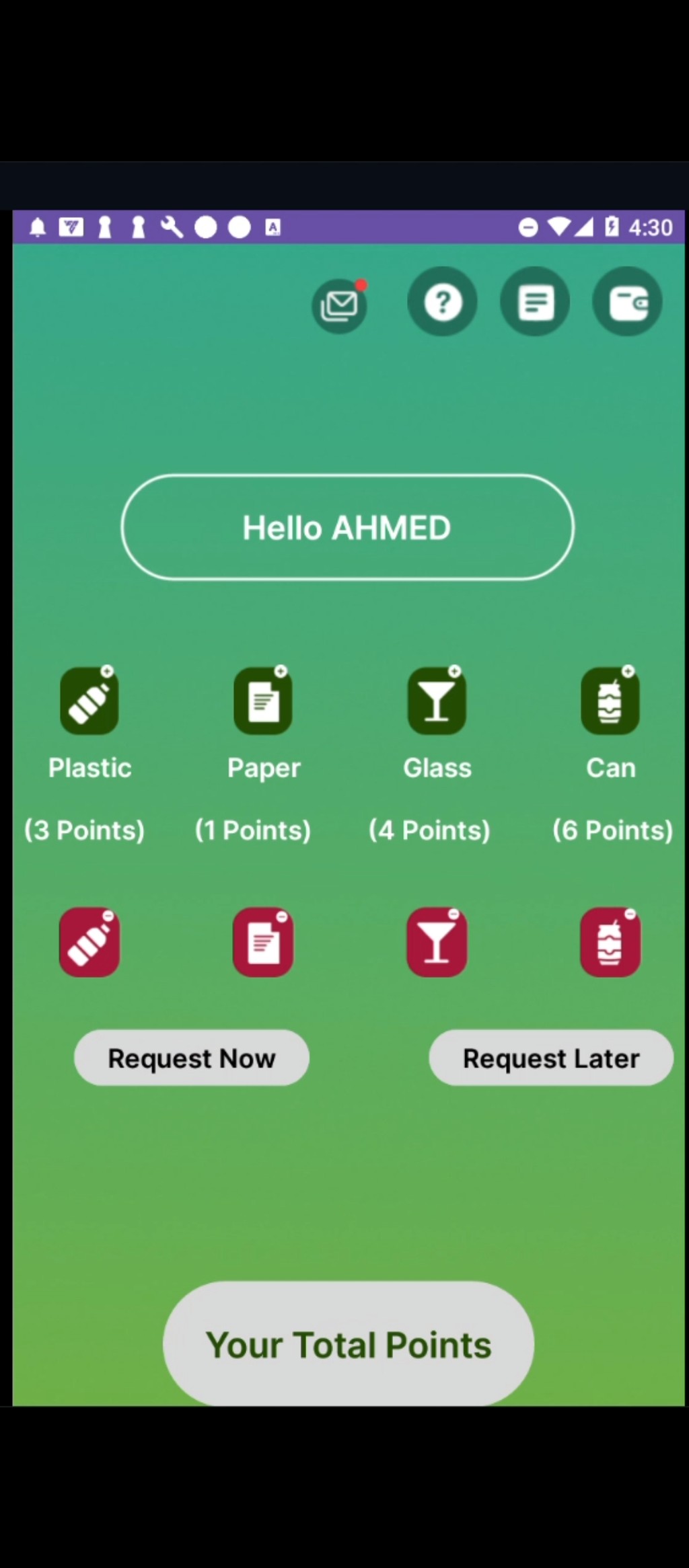Remove a Plastic item with red bottle icon
689x1568 pixels.
pos(89,942)
